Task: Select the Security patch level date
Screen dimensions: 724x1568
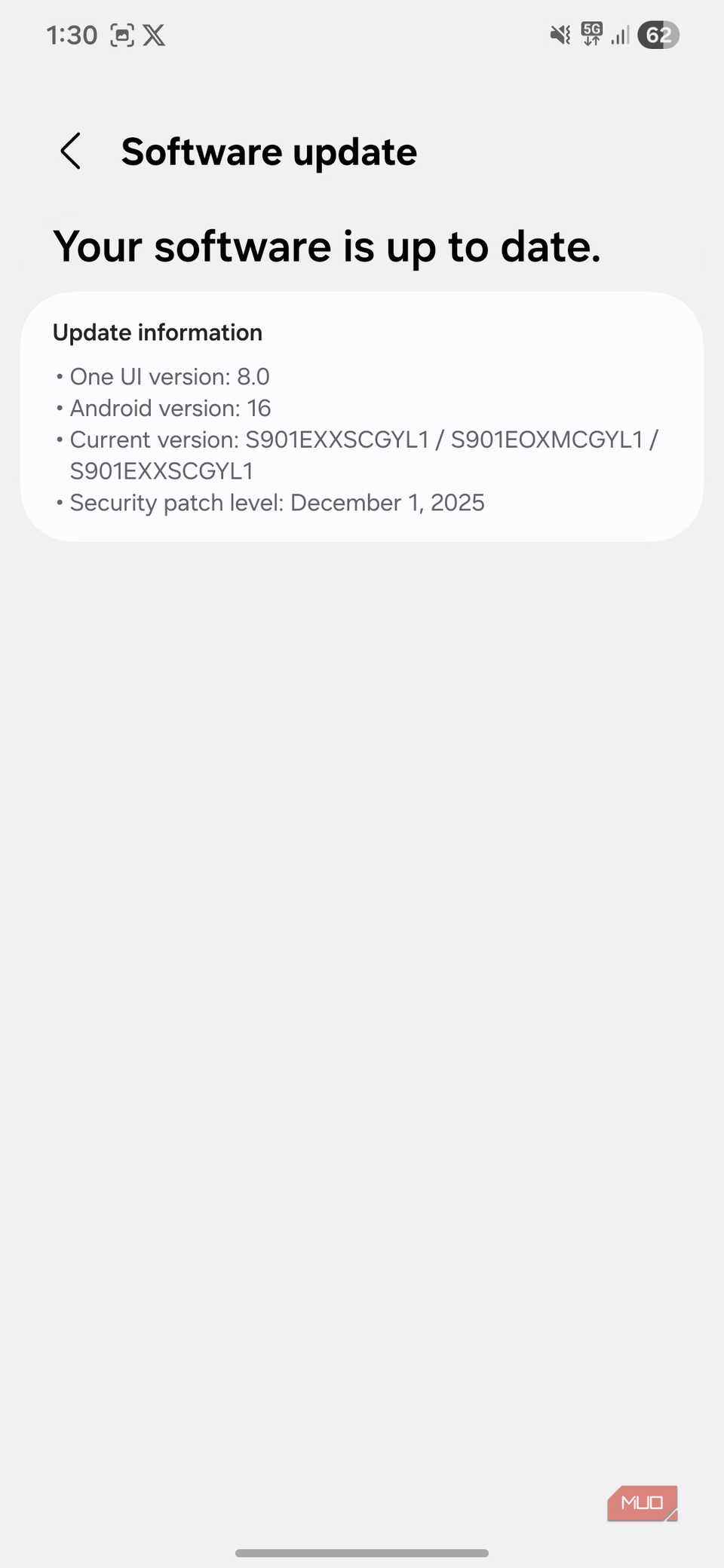Action: point(277,502)
